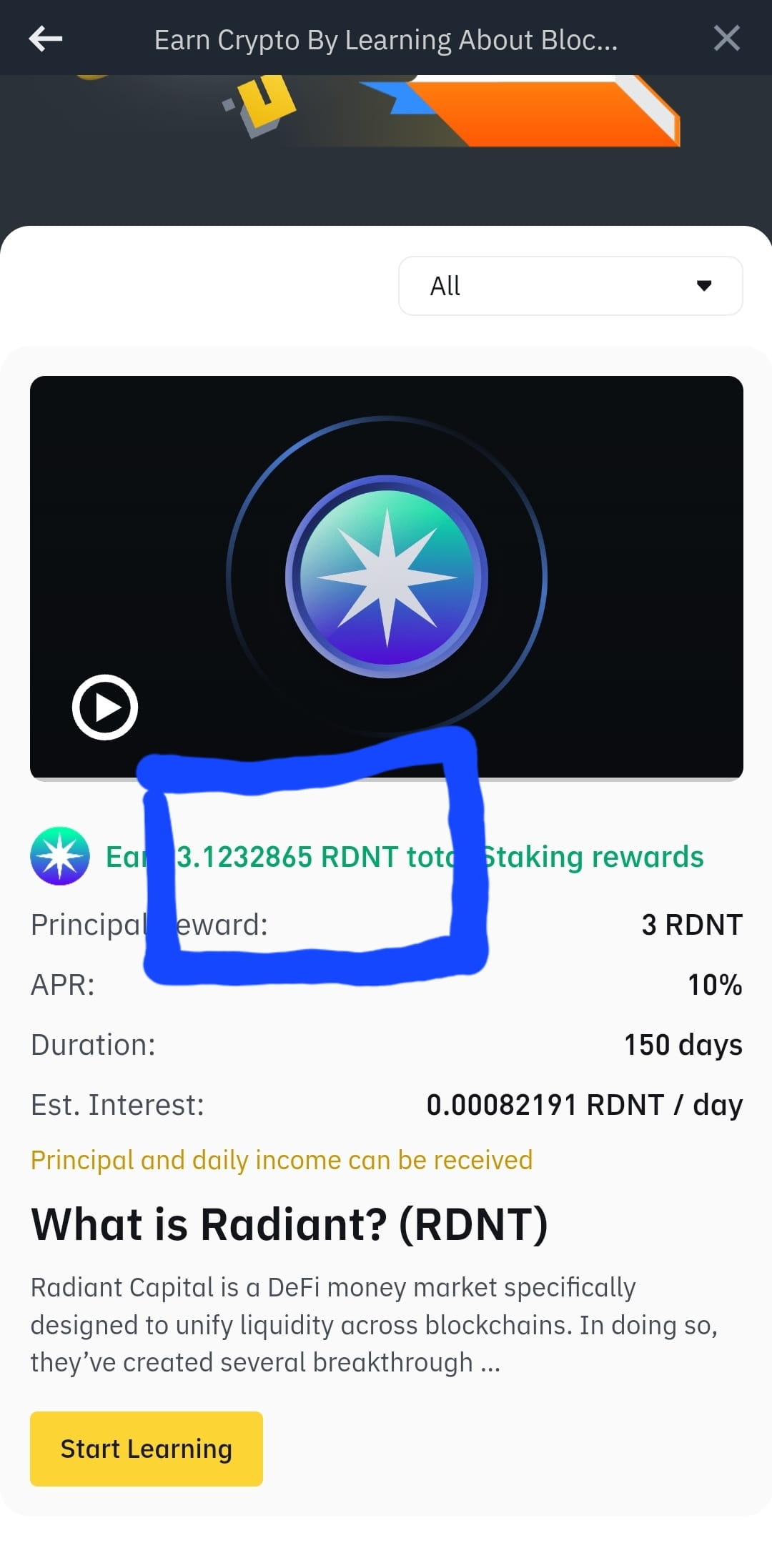Image resolution: width=772 pixels, height=1568 pixels.
Task: Close the Earn Crypto page with the X
Action: click(727, 38)
